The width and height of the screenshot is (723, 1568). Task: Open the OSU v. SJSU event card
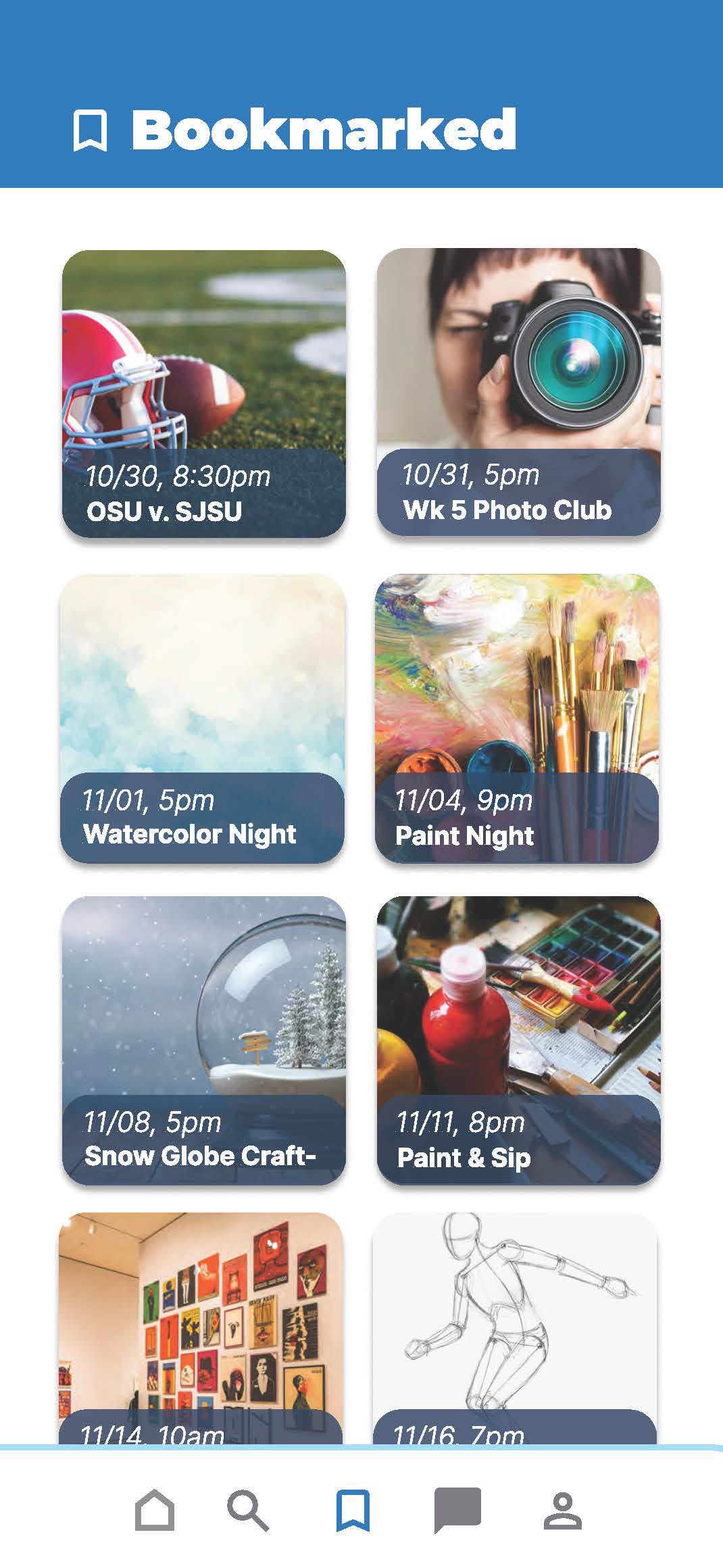(203, 393)
